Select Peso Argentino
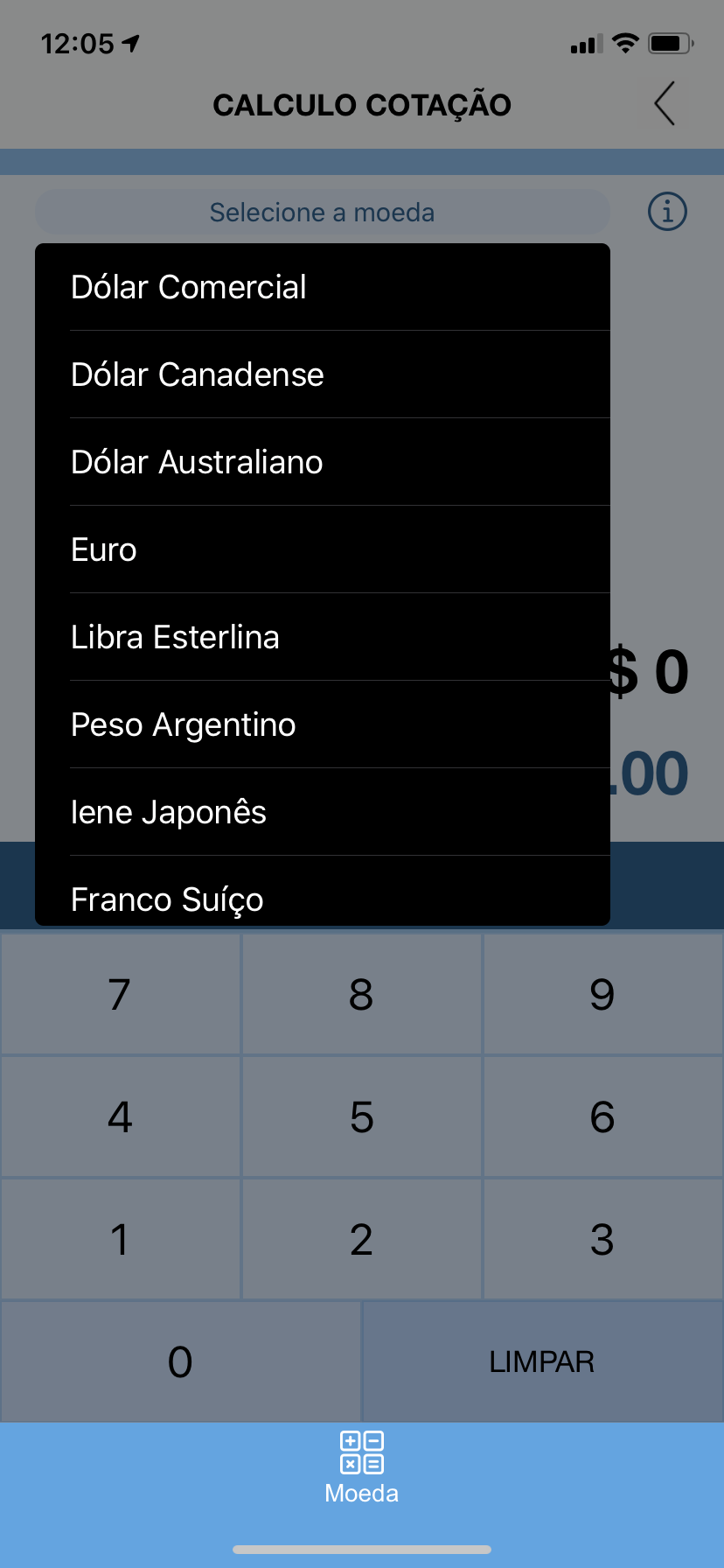 point(323,724)
